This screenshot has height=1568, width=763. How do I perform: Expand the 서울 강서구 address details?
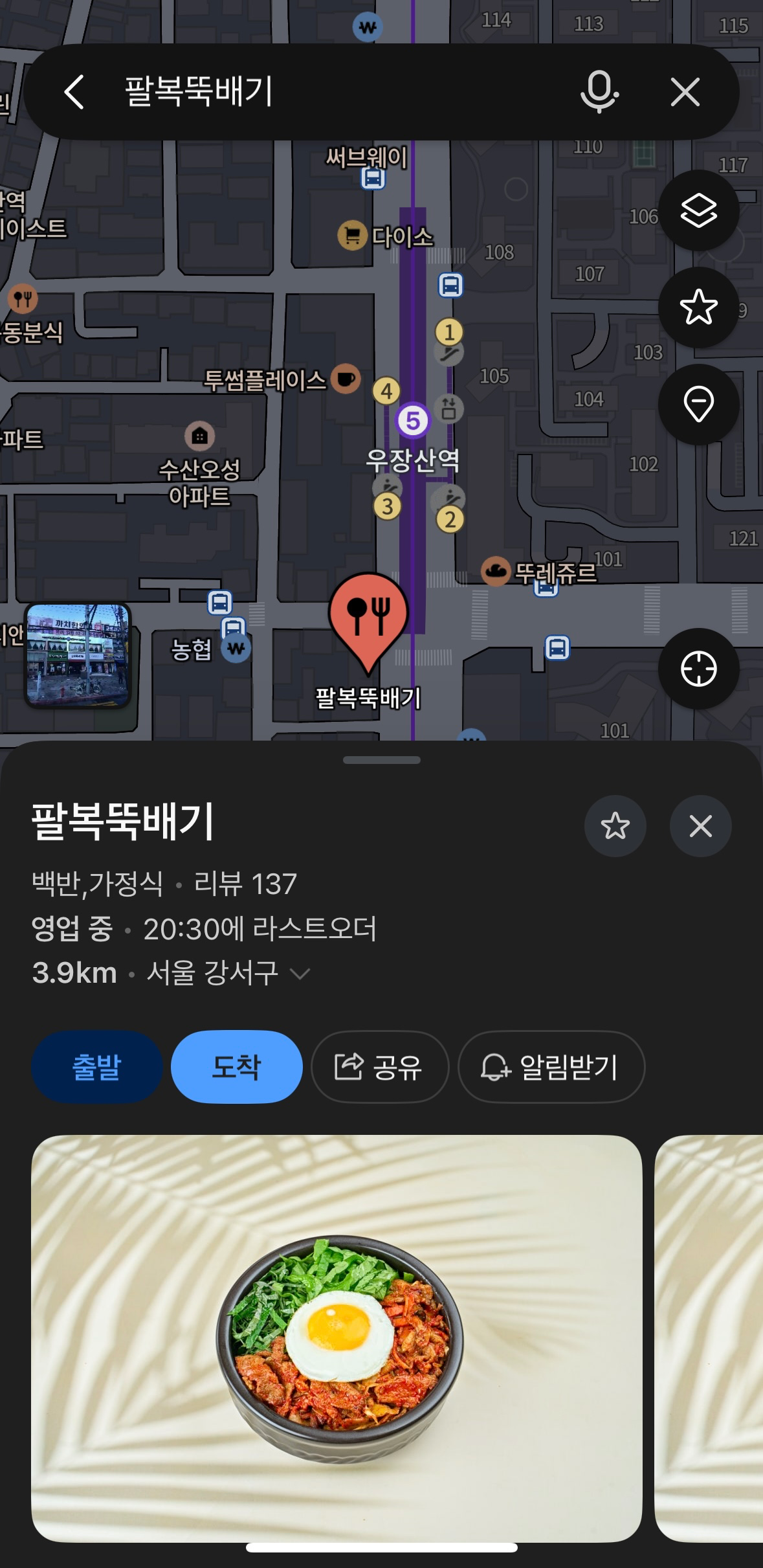click(300, 973)
